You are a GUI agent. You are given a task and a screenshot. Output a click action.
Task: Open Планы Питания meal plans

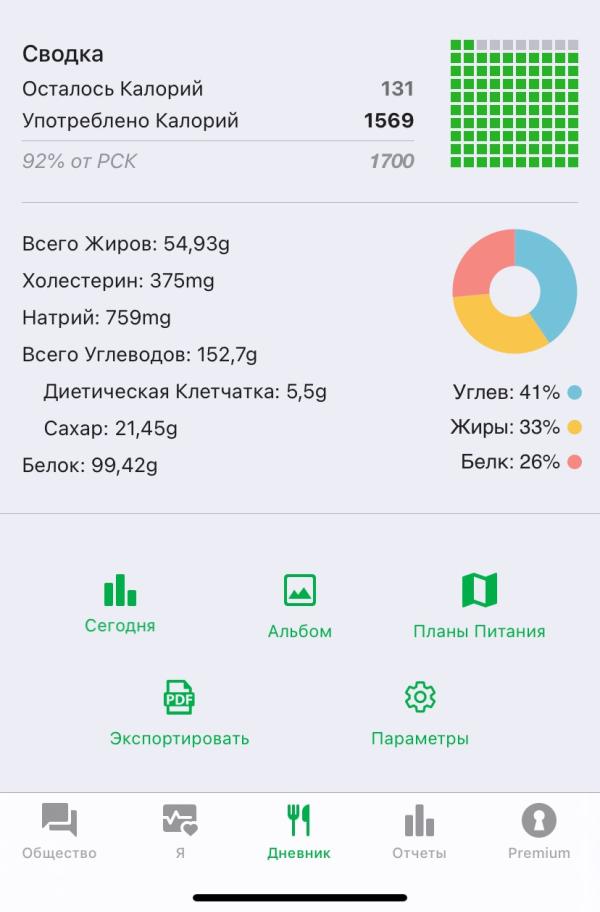tap(479, 606)
